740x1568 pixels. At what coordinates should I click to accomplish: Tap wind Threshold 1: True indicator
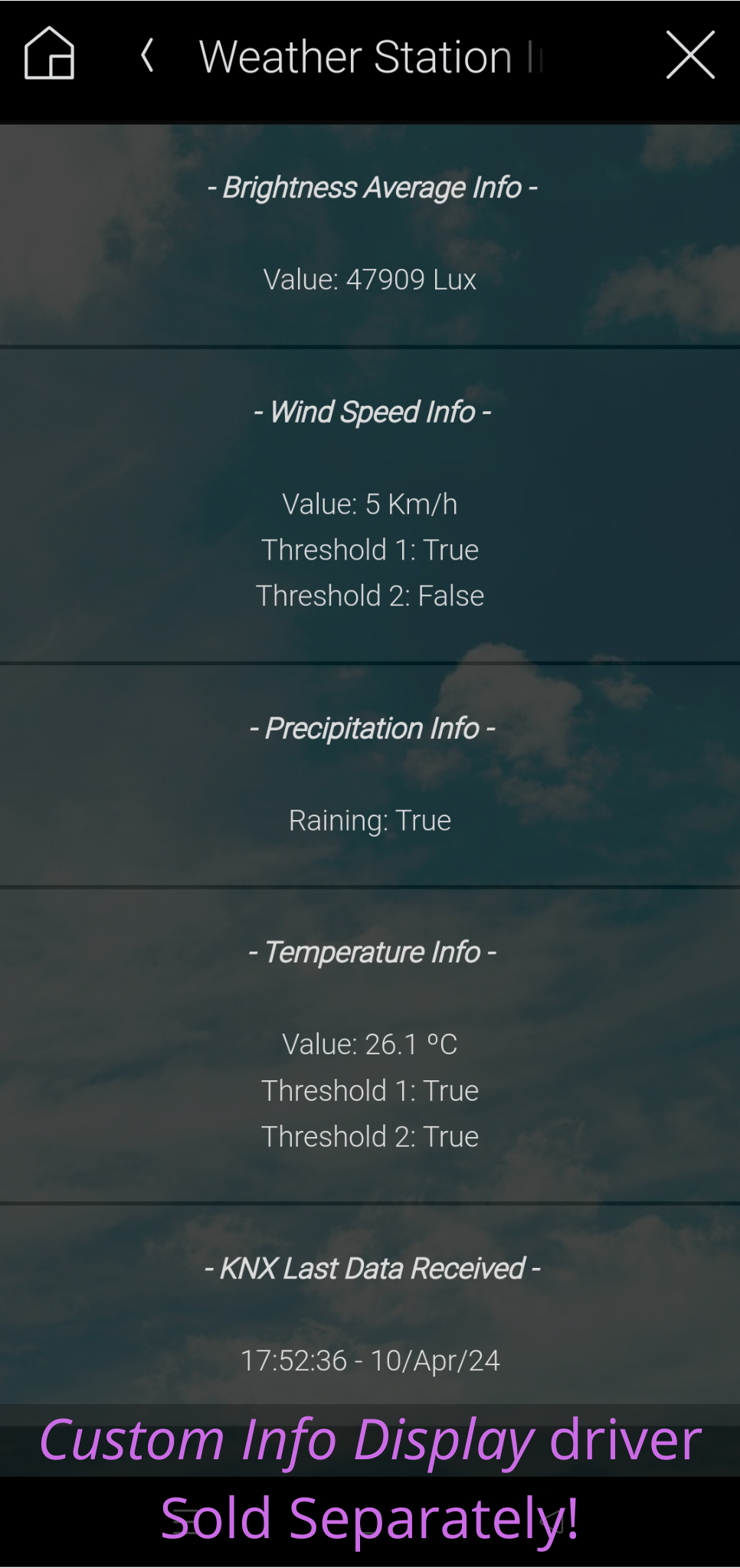(x=370, y=550)
